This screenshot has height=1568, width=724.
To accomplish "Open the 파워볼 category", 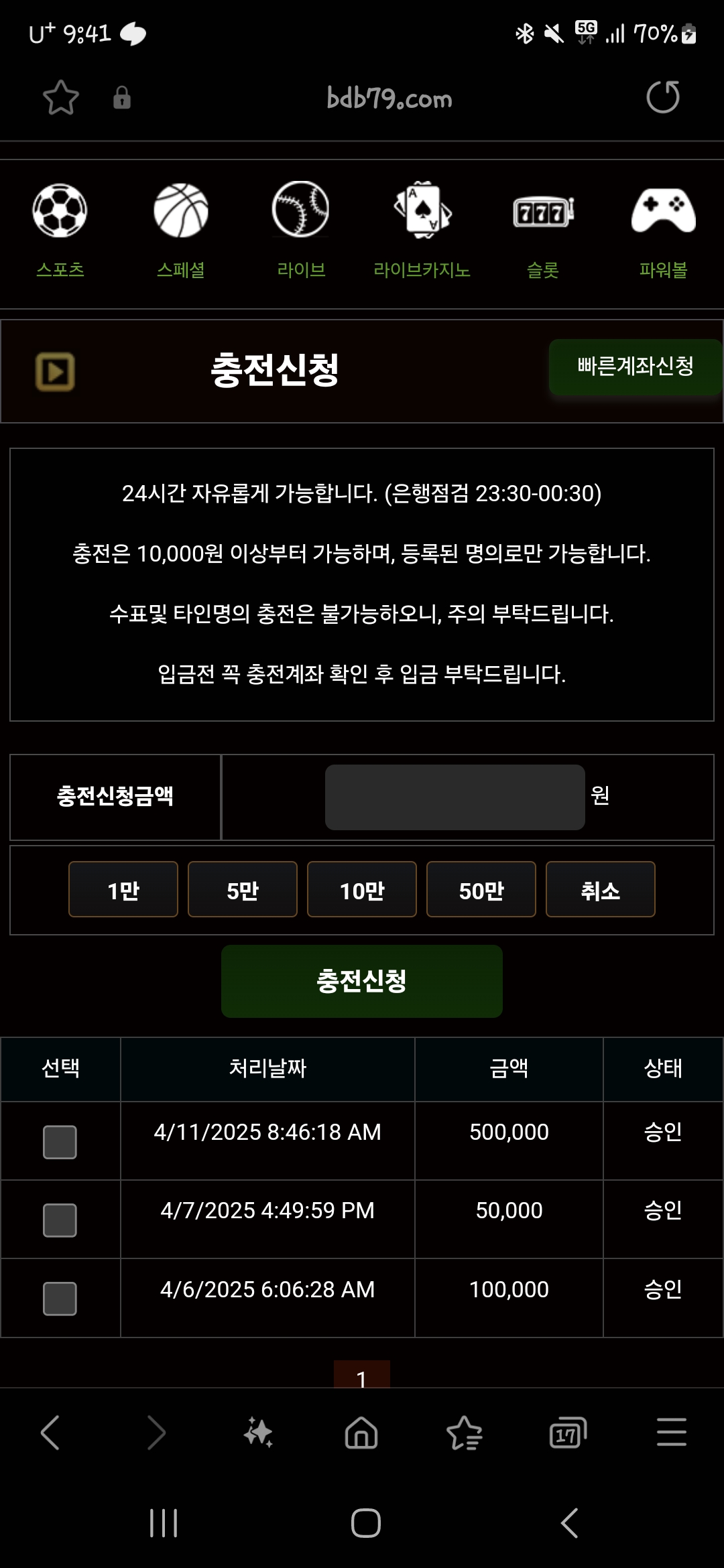I will (x=664, y=230).
